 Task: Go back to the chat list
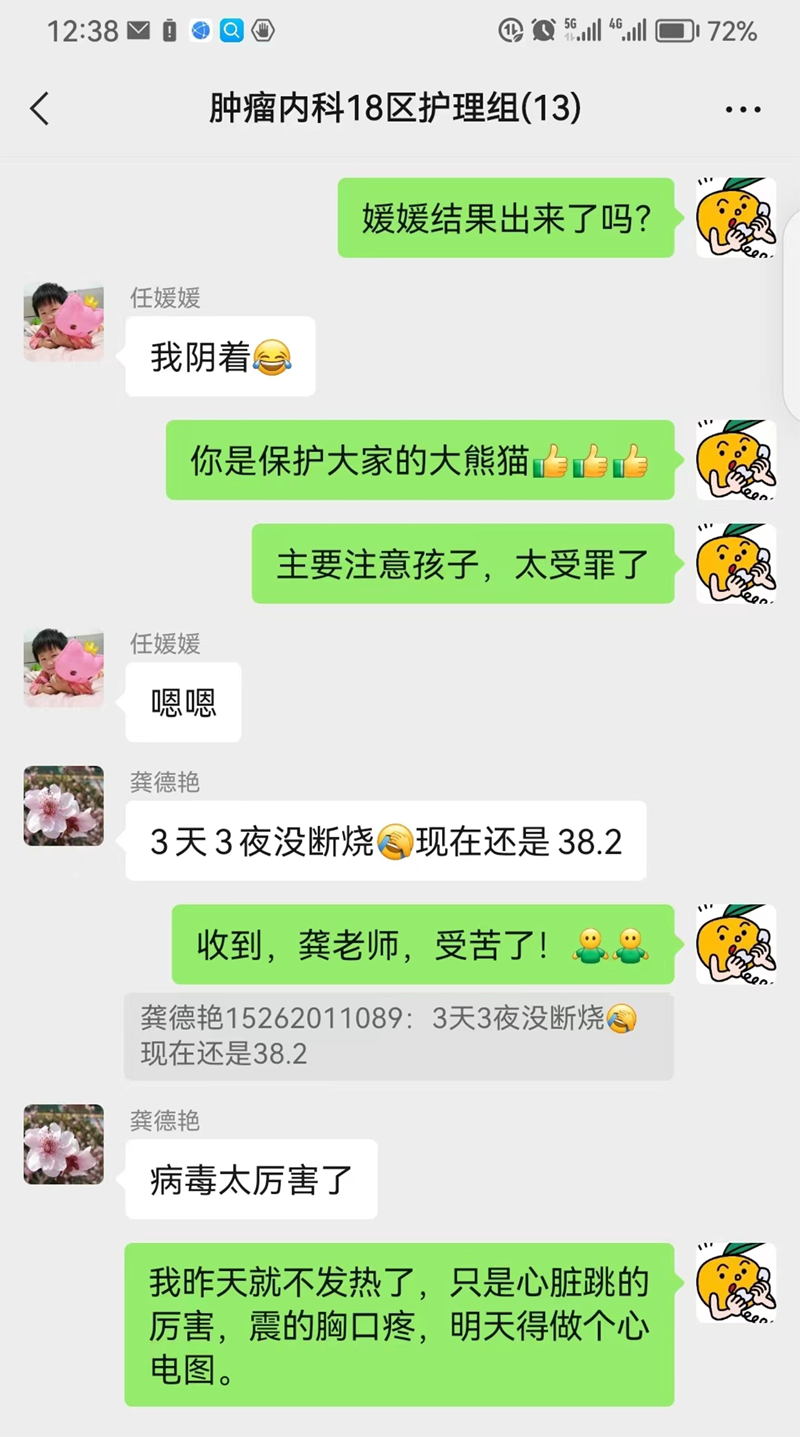tap(40, 108)
